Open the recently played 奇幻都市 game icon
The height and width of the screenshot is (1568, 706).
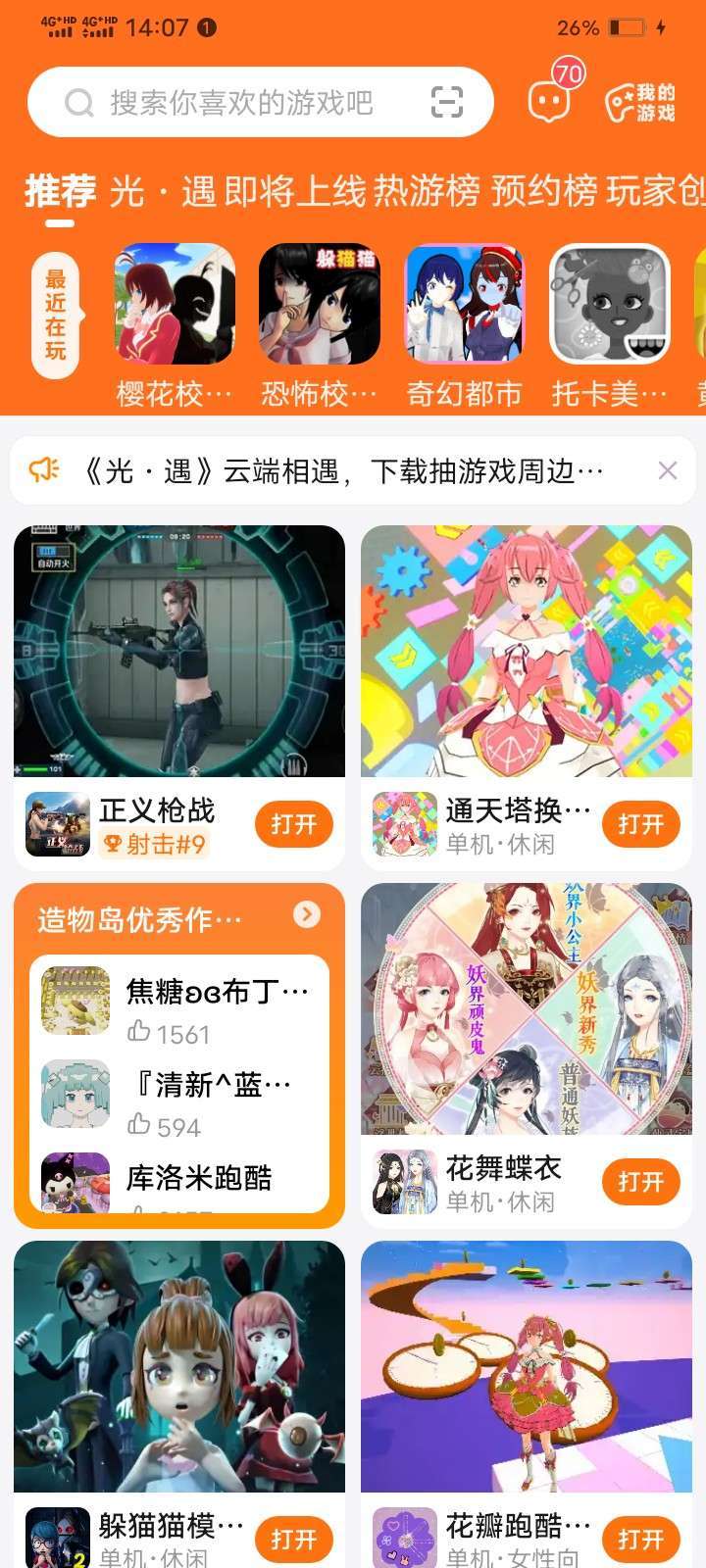465,304
